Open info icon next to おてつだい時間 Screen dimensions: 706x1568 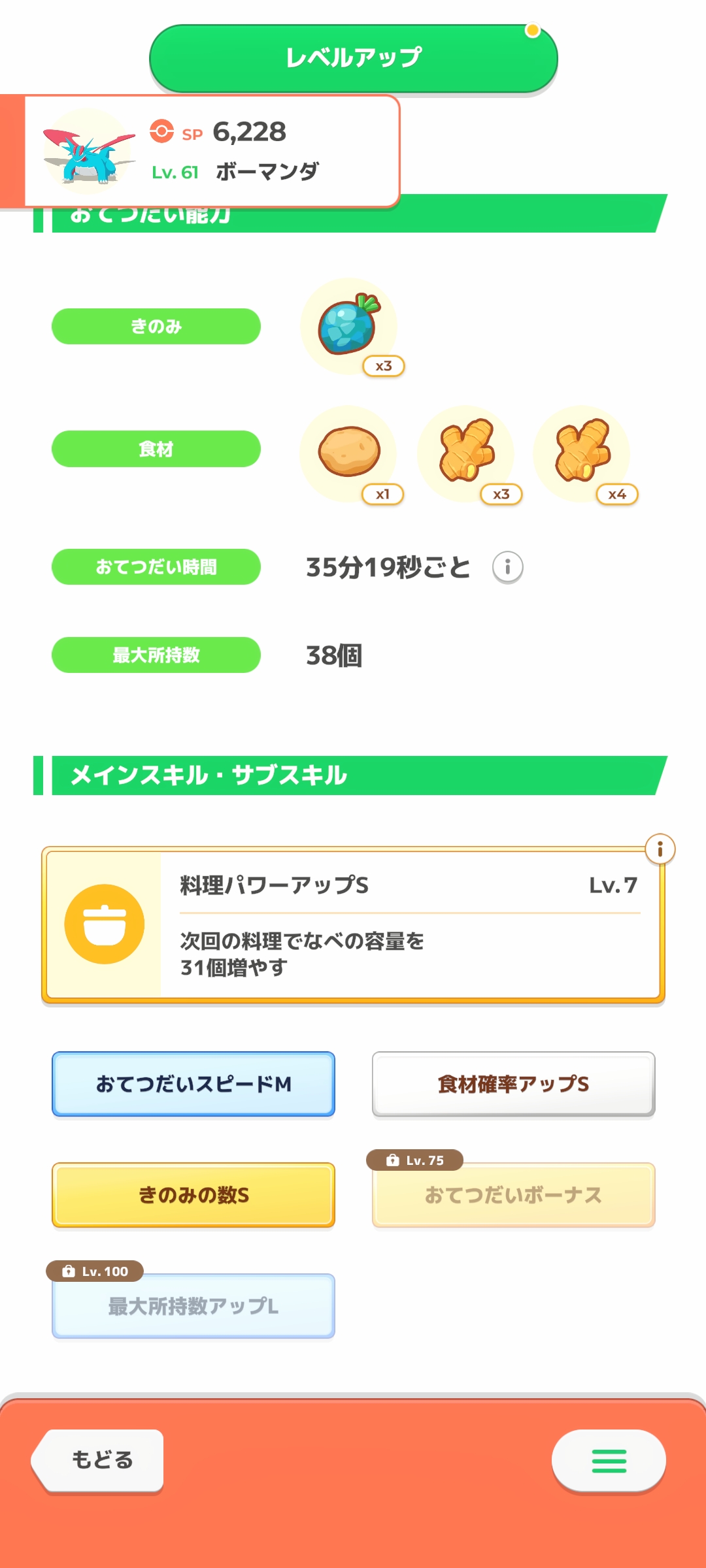pos(507,567)
